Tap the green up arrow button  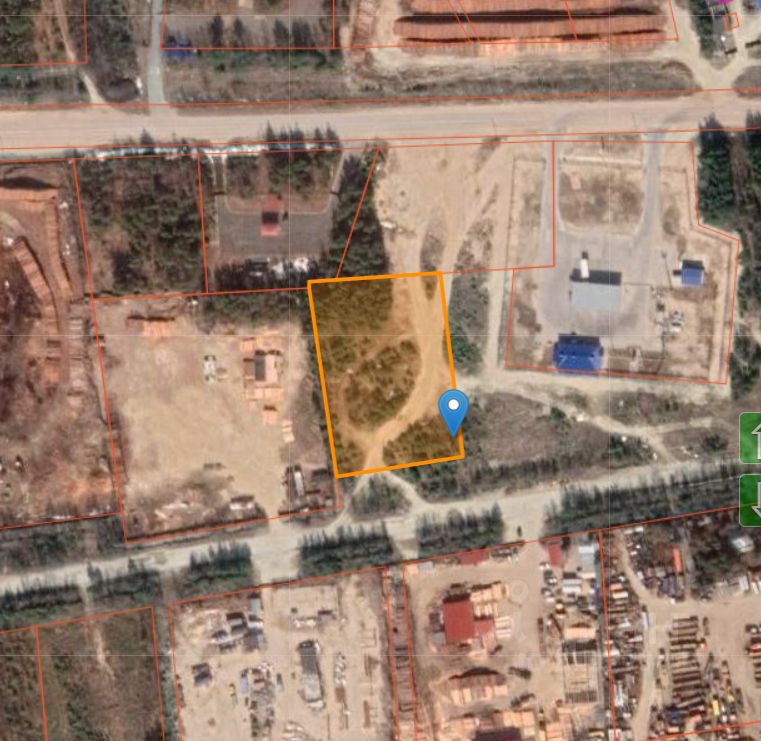(x=752, y=438)
